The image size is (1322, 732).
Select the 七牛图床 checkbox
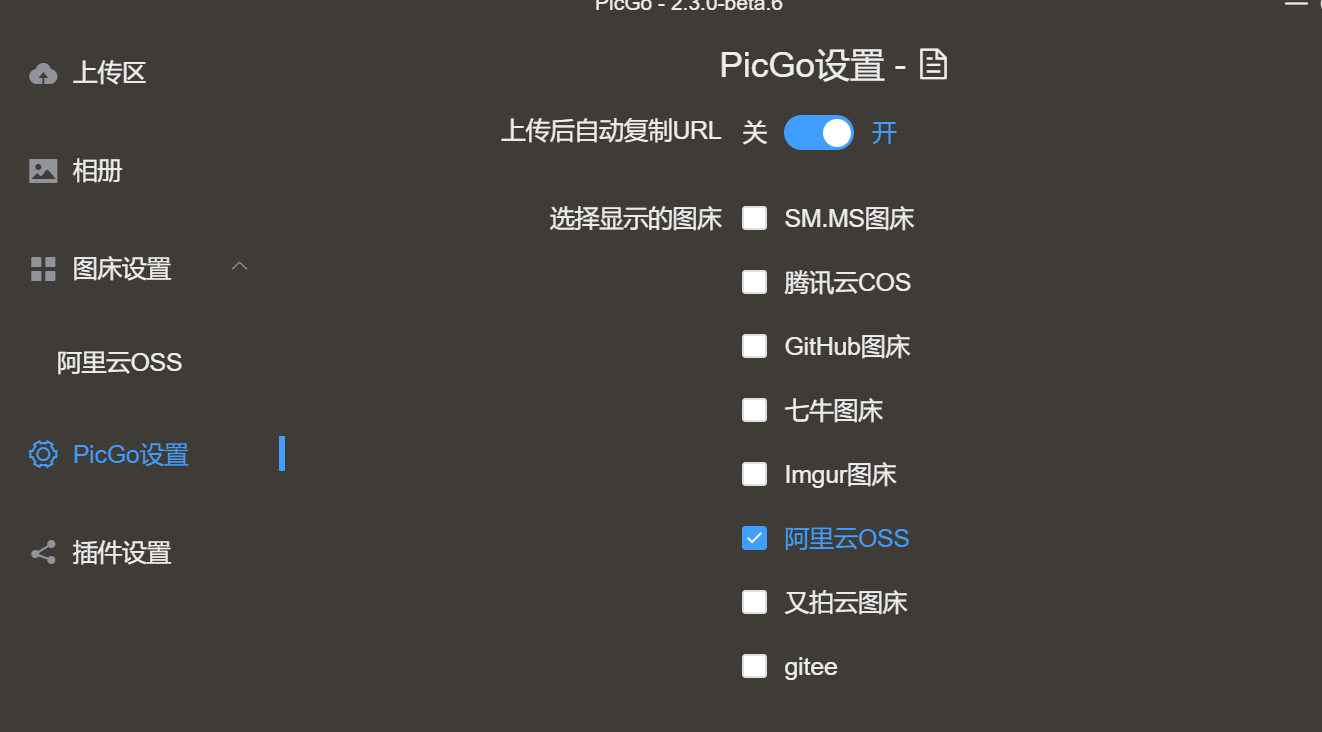point(754,411)
